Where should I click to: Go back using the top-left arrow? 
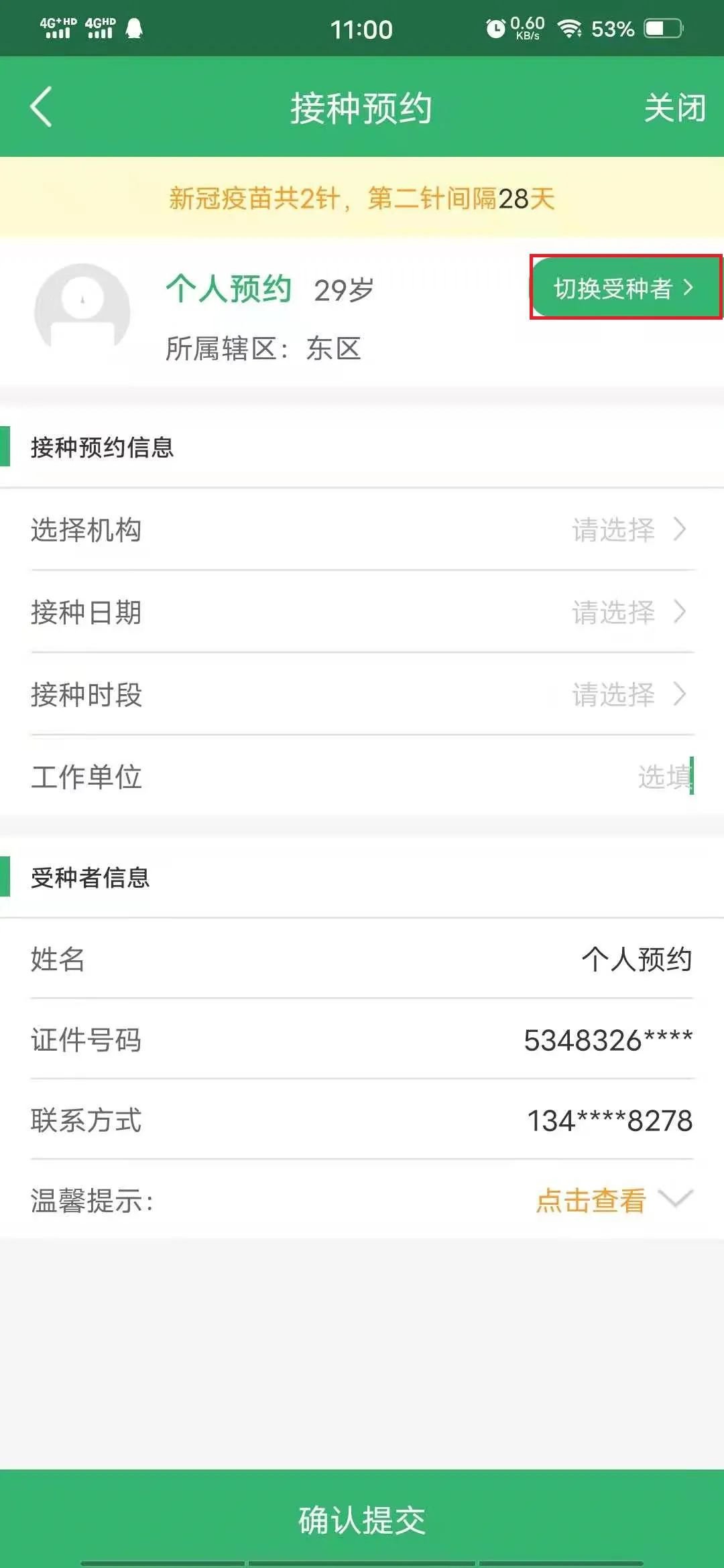tap(41, 107)
